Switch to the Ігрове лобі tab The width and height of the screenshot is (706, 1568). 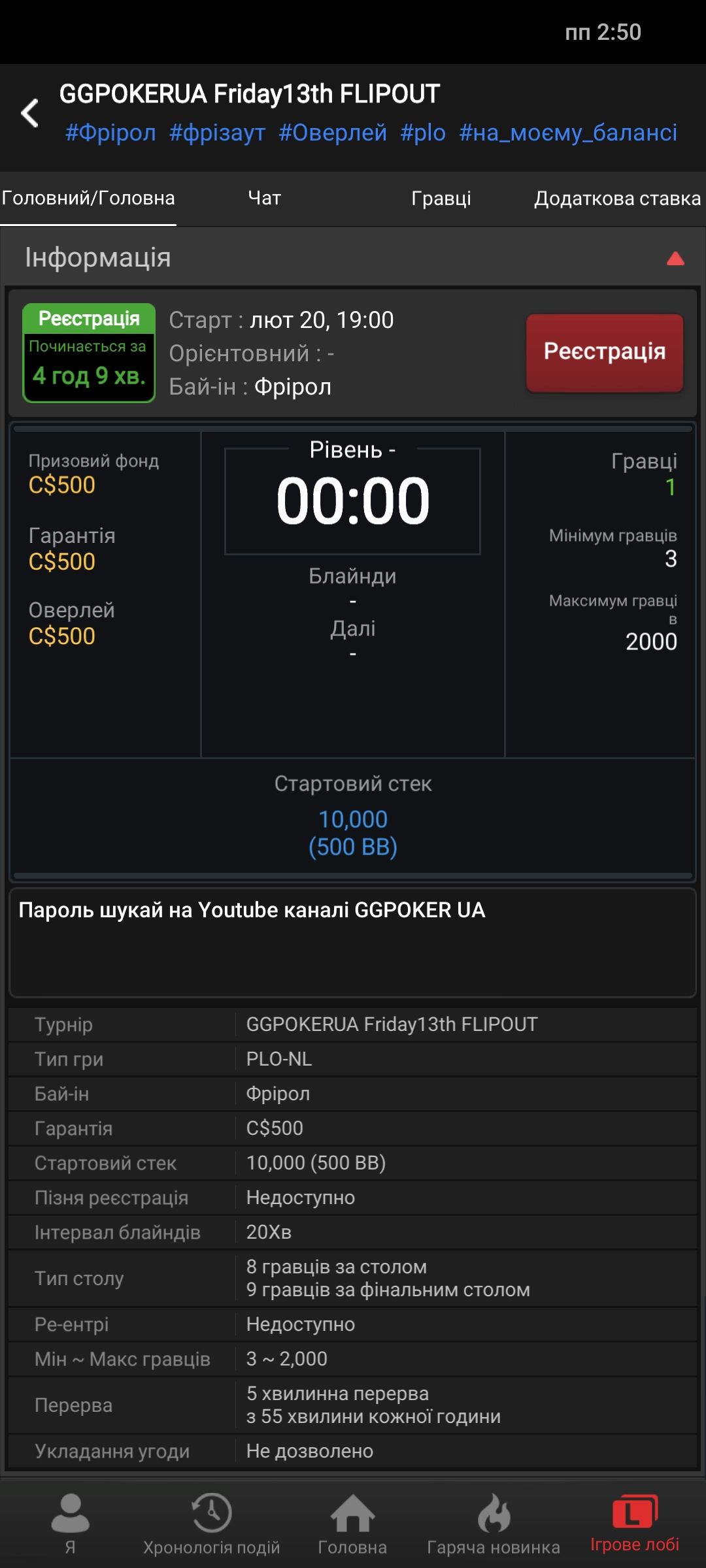tap(634, 1524)
